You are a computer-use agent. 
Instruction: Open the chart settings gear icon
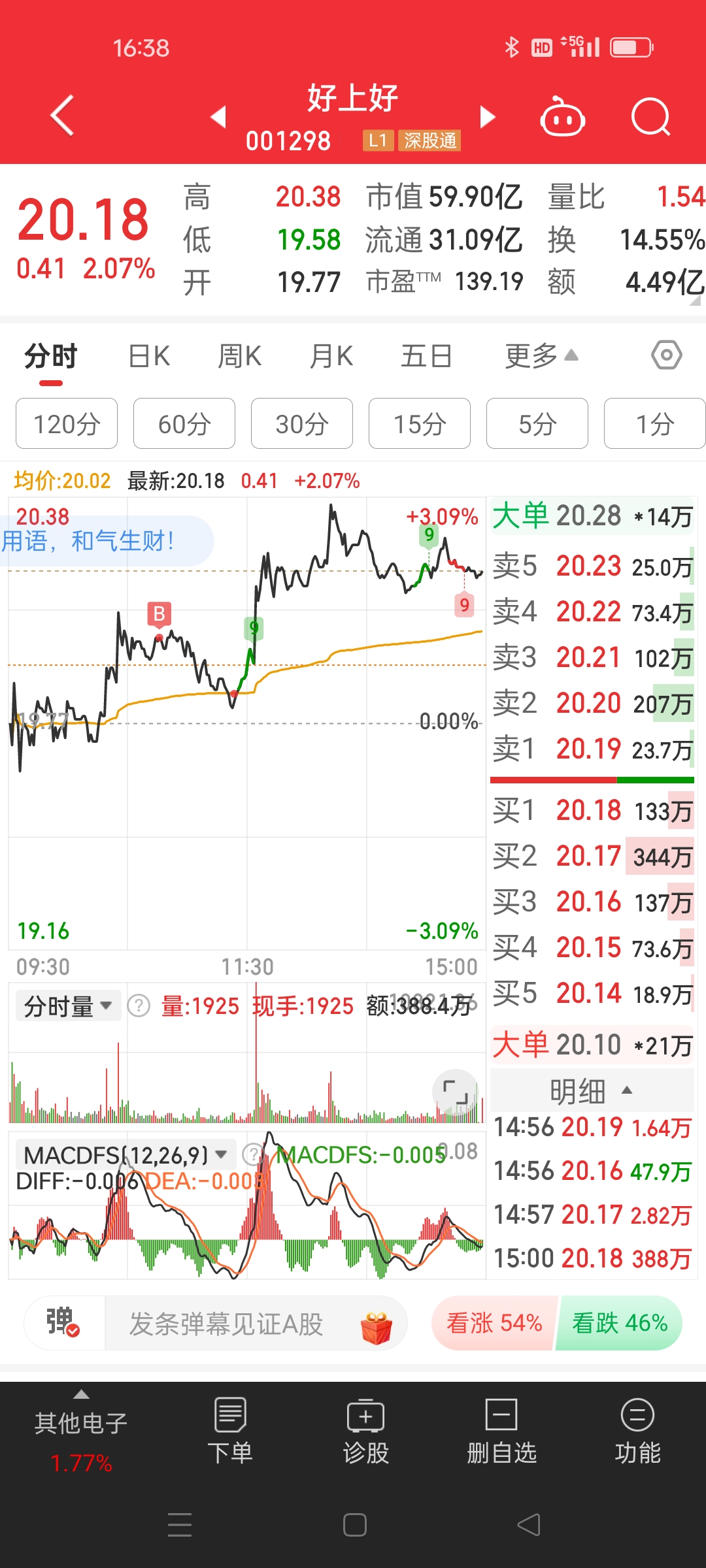tap(666, 355)
